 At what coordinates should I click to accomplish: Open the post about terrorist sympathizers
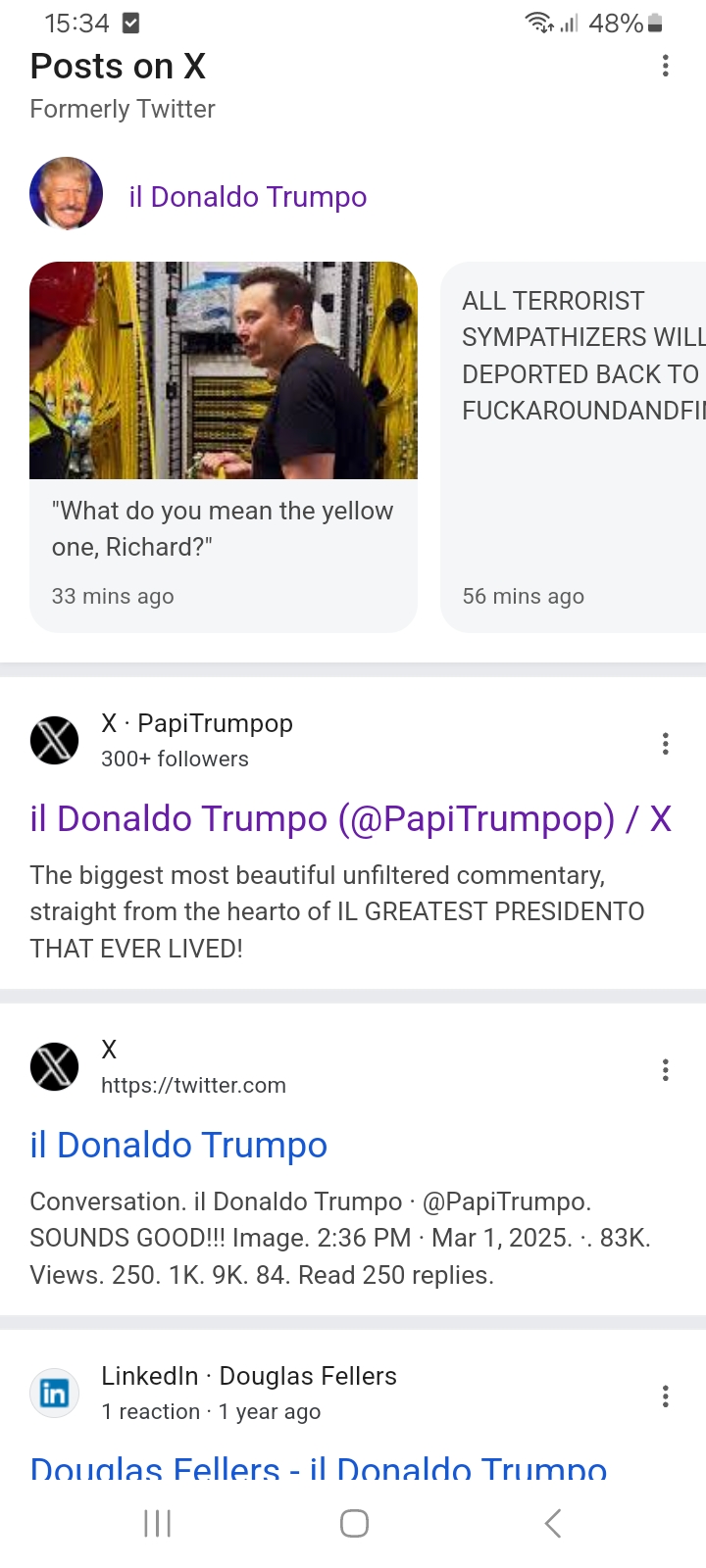tap(574, 447)
